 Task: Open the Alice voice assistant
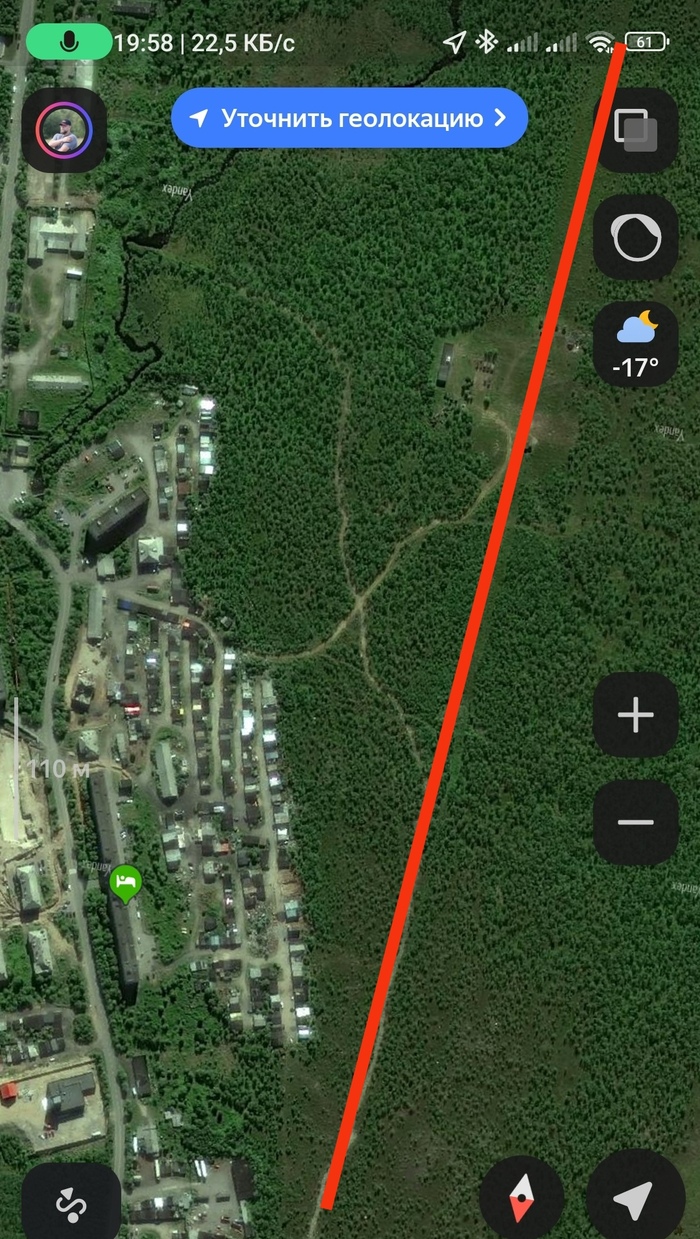click(x=636, y=238)
